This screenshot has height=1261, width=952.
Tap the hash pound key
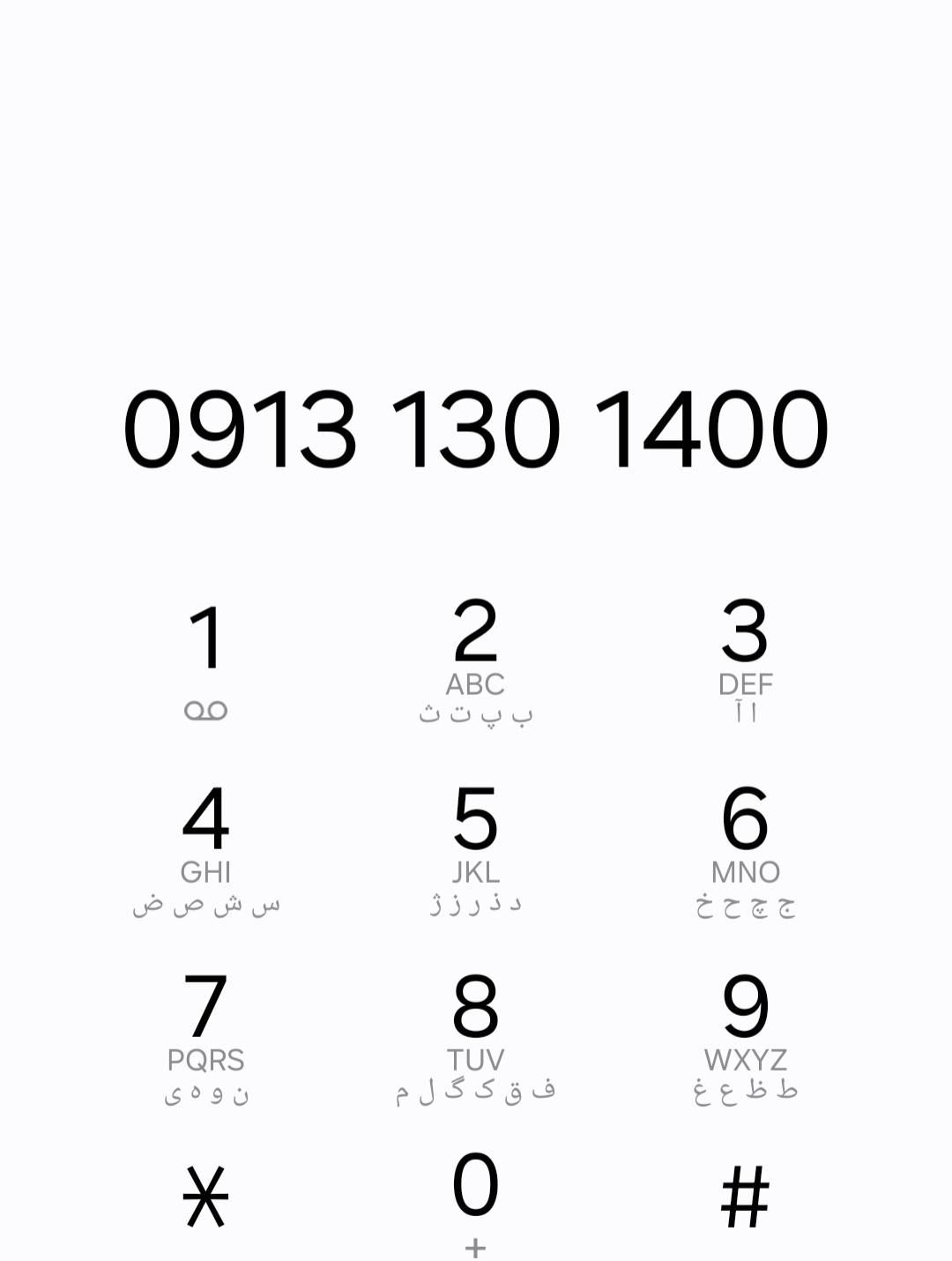(x=745, y=1198)
